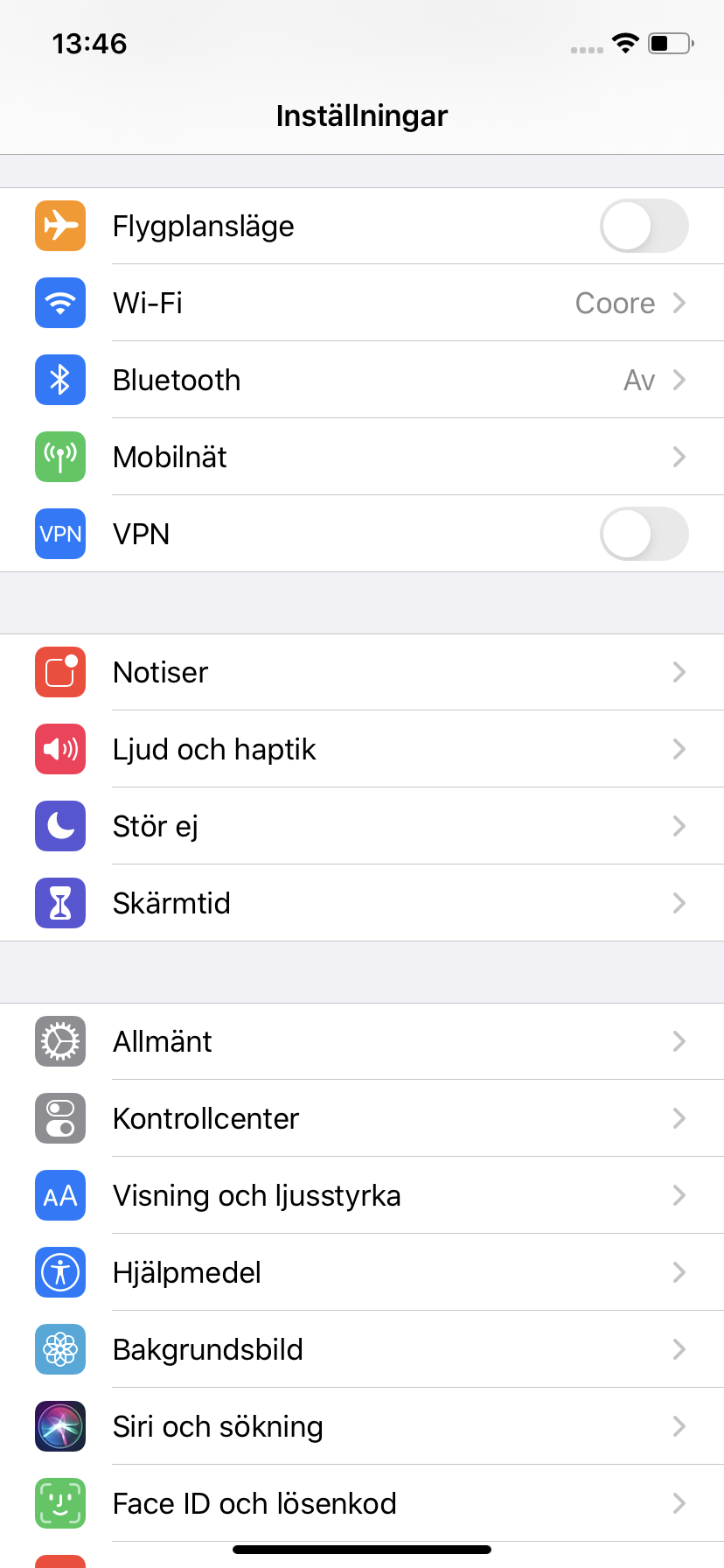Viewport: 724px width, 1568px height.
Task: Open Allmänt settings
Action: tap(362, 1041)
